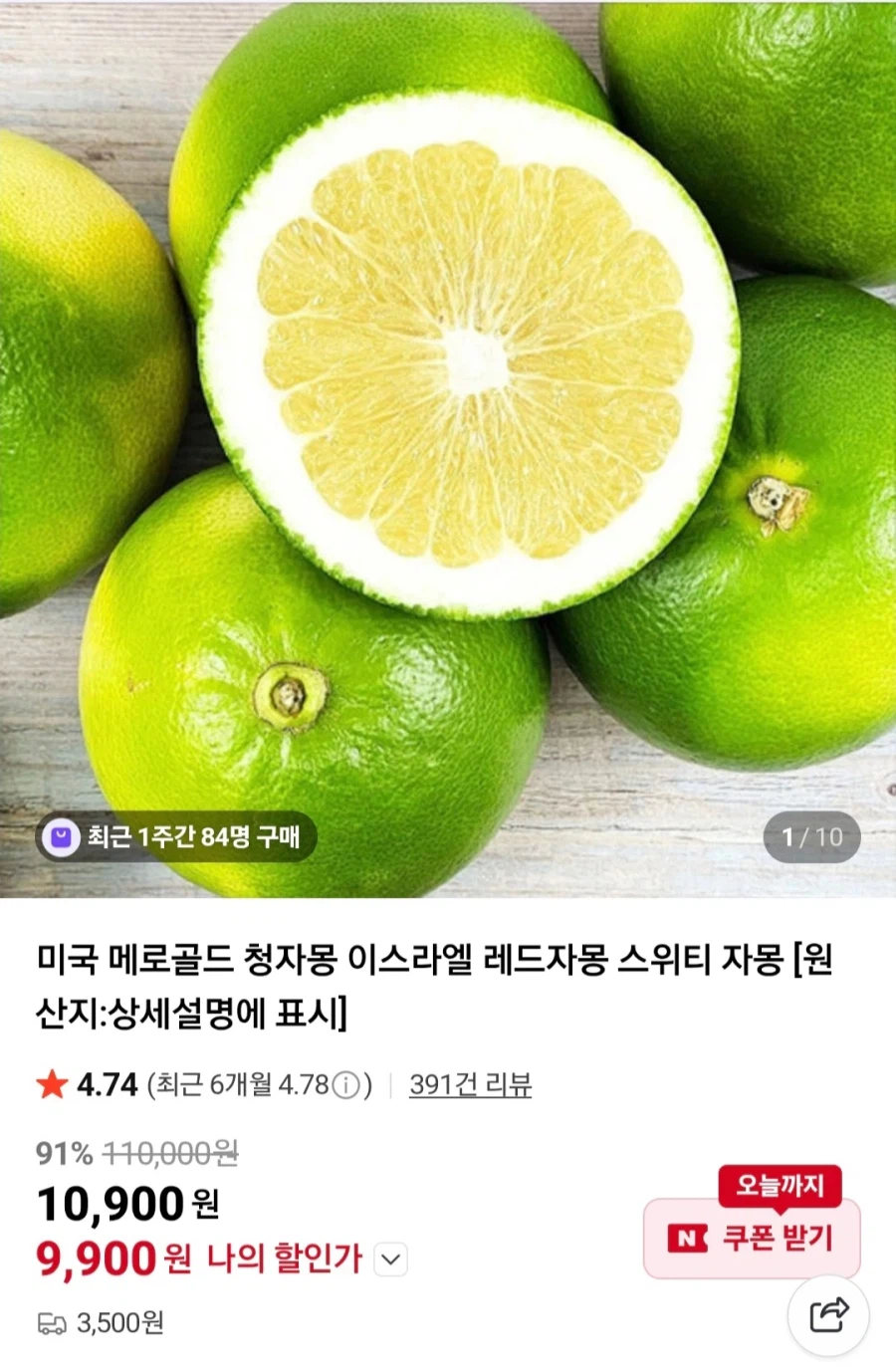Tap the 1/10 image counter indicator
This screenshot has height=1372, width=896.
pyautogui.click(x=809, y=837)
